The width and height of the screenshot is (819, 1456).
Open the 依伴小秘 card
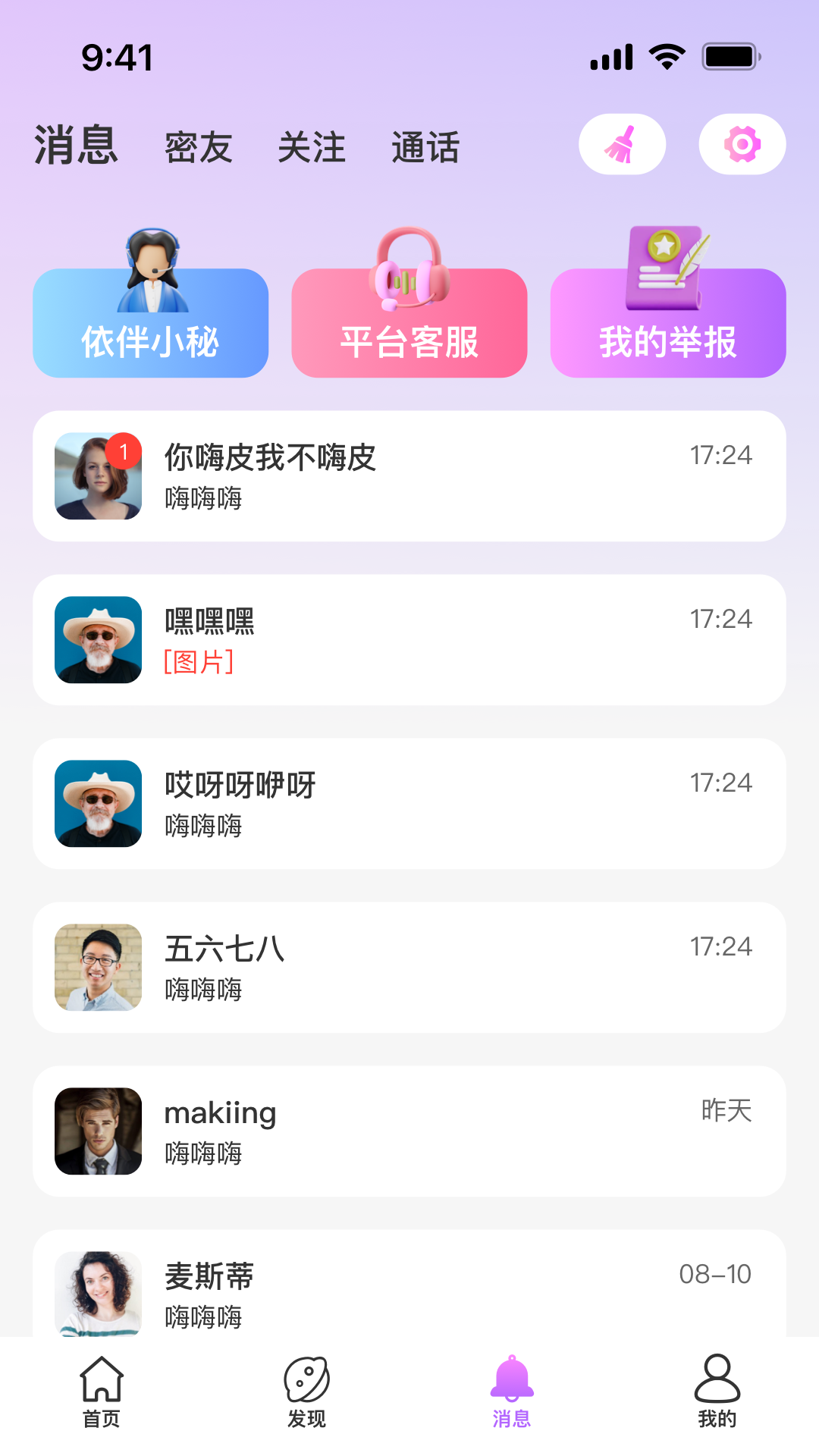pos(150,323)
